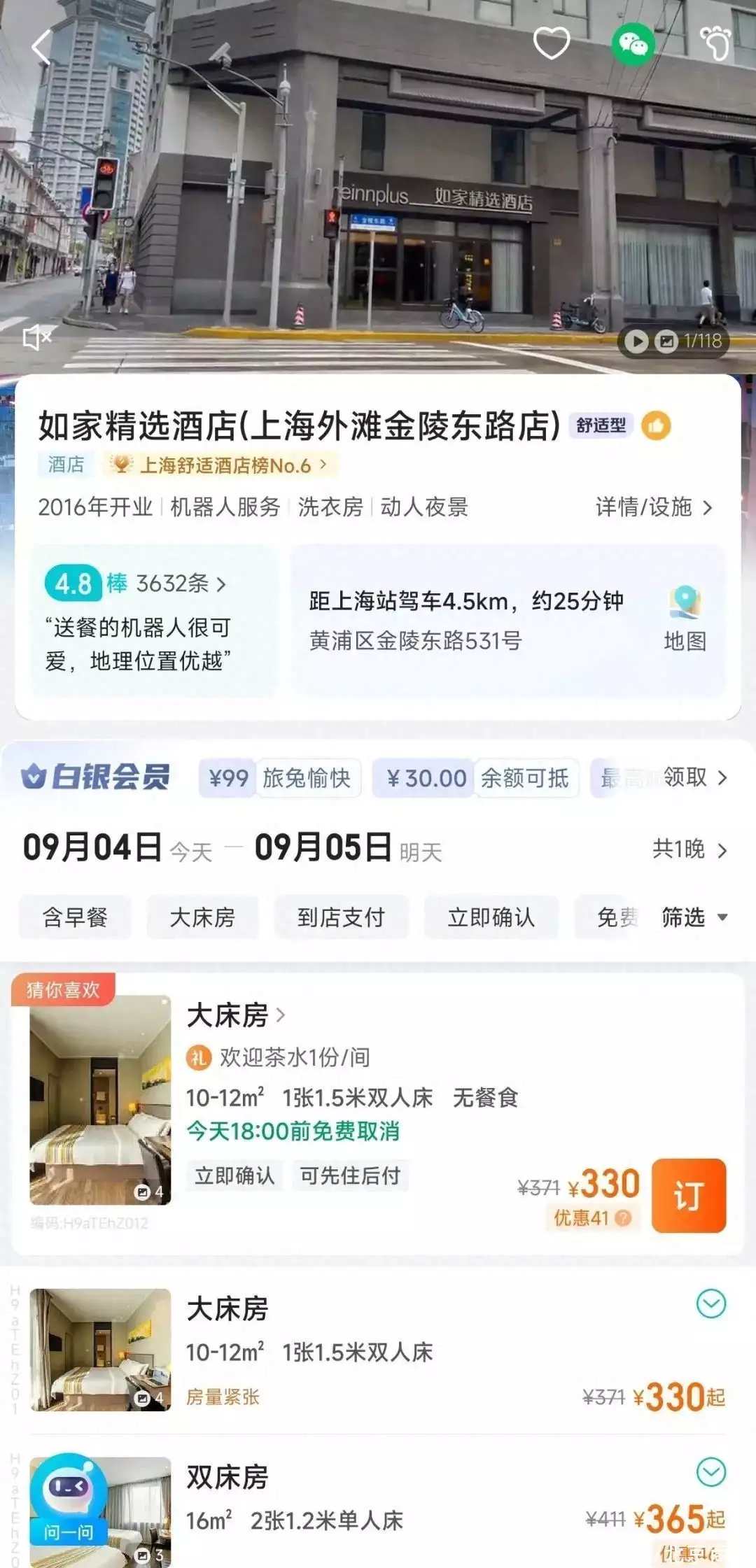The image size is (756, 1568).
Task: Expand the 双床房 ¥365起 room options
Action: (711, 1472)
